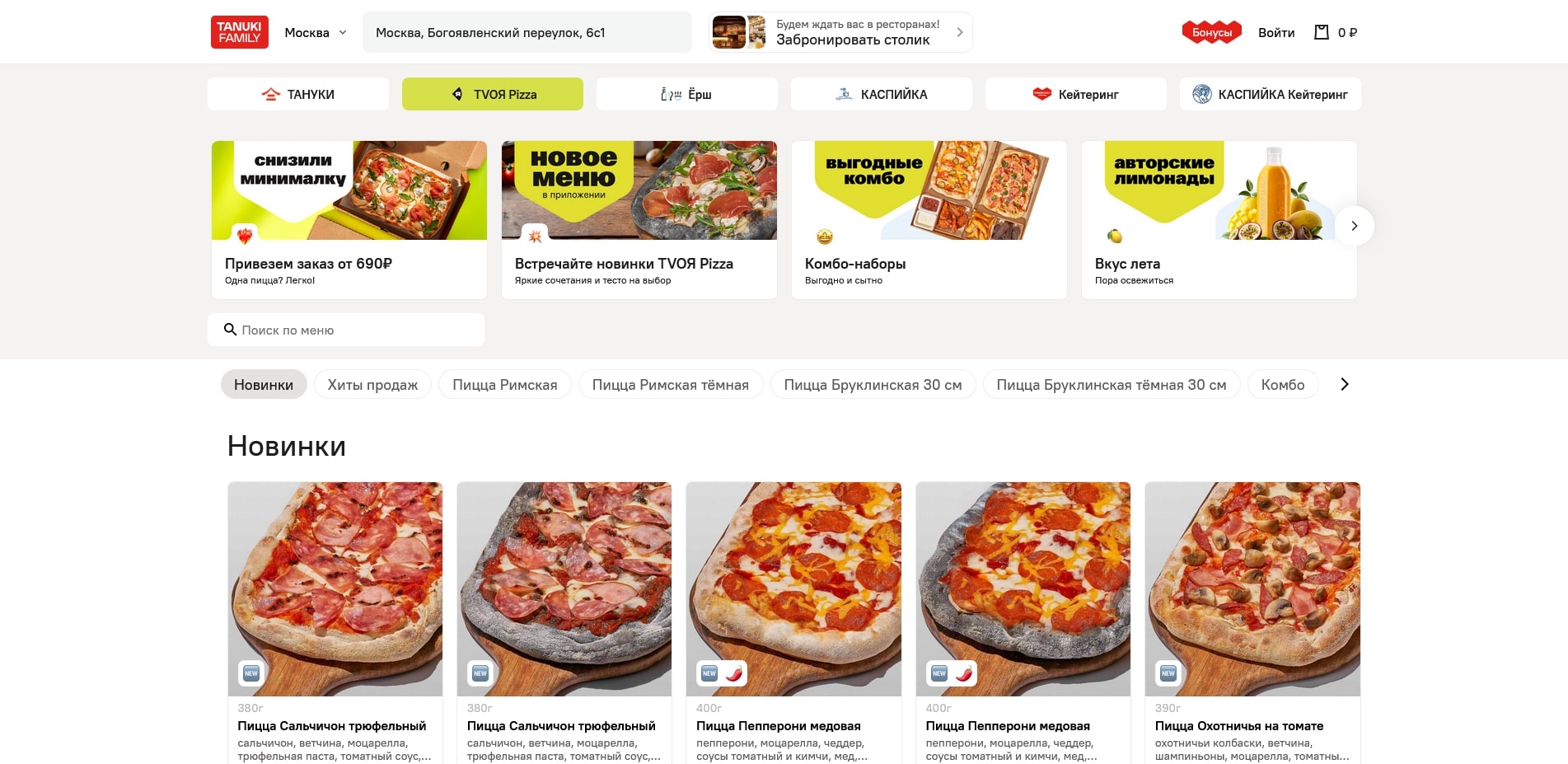Image resolution: width=1568 pixels, height=764 pixels.
Task: Open the shopping cart
Action: point(1335,33)
